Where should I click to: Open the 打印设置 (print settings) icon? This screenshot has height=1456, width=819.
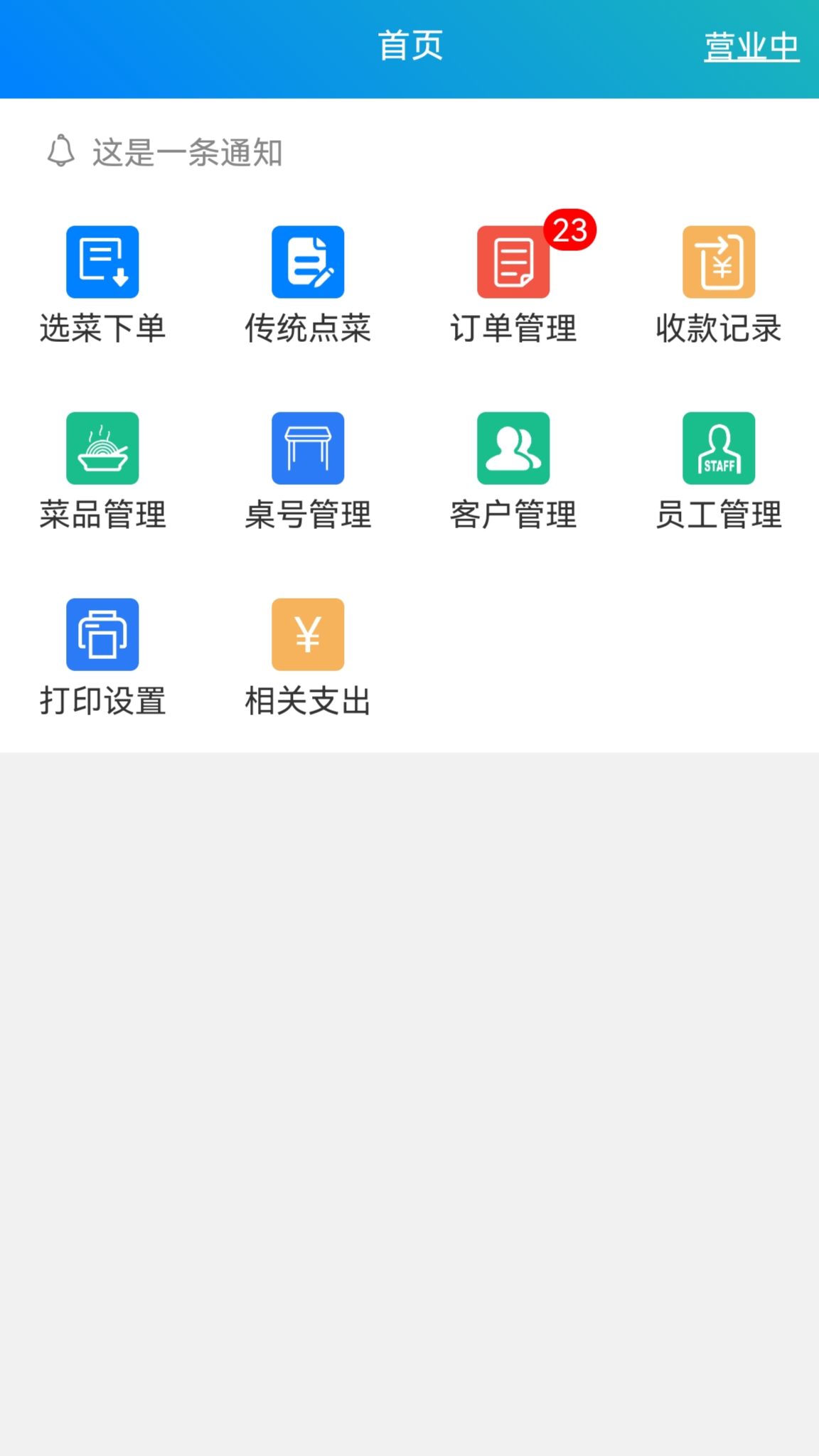[102, 634]
